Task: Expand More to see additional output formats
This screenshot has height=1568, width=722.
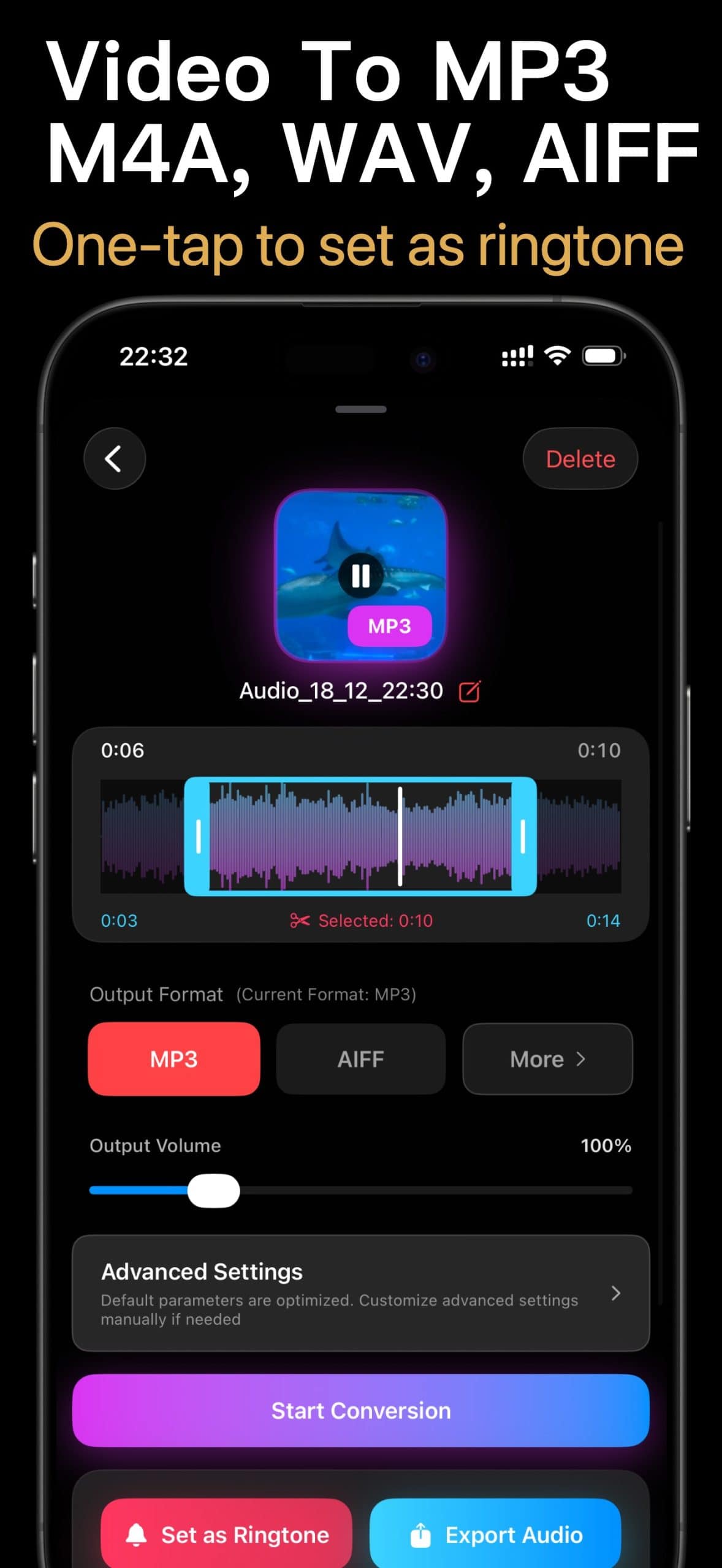Action: [547, 1059]
